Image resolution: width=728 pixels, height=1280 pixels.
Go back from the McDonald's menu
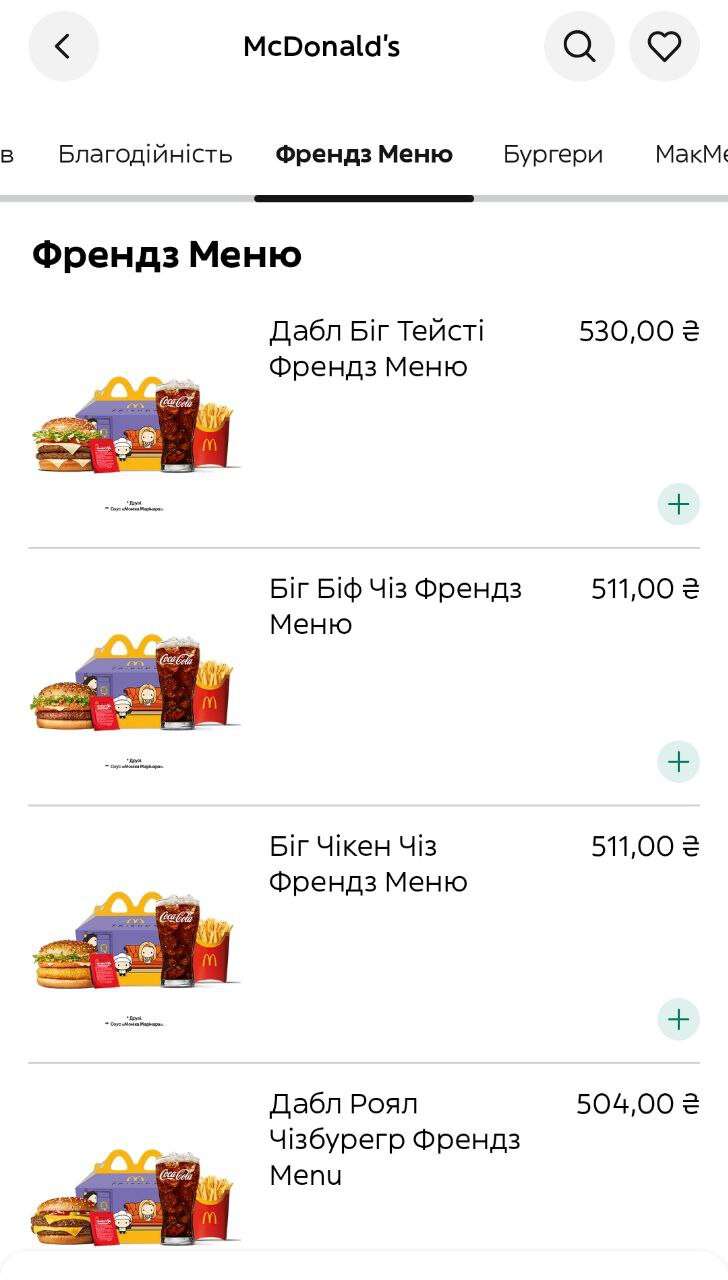click(63, 46)
